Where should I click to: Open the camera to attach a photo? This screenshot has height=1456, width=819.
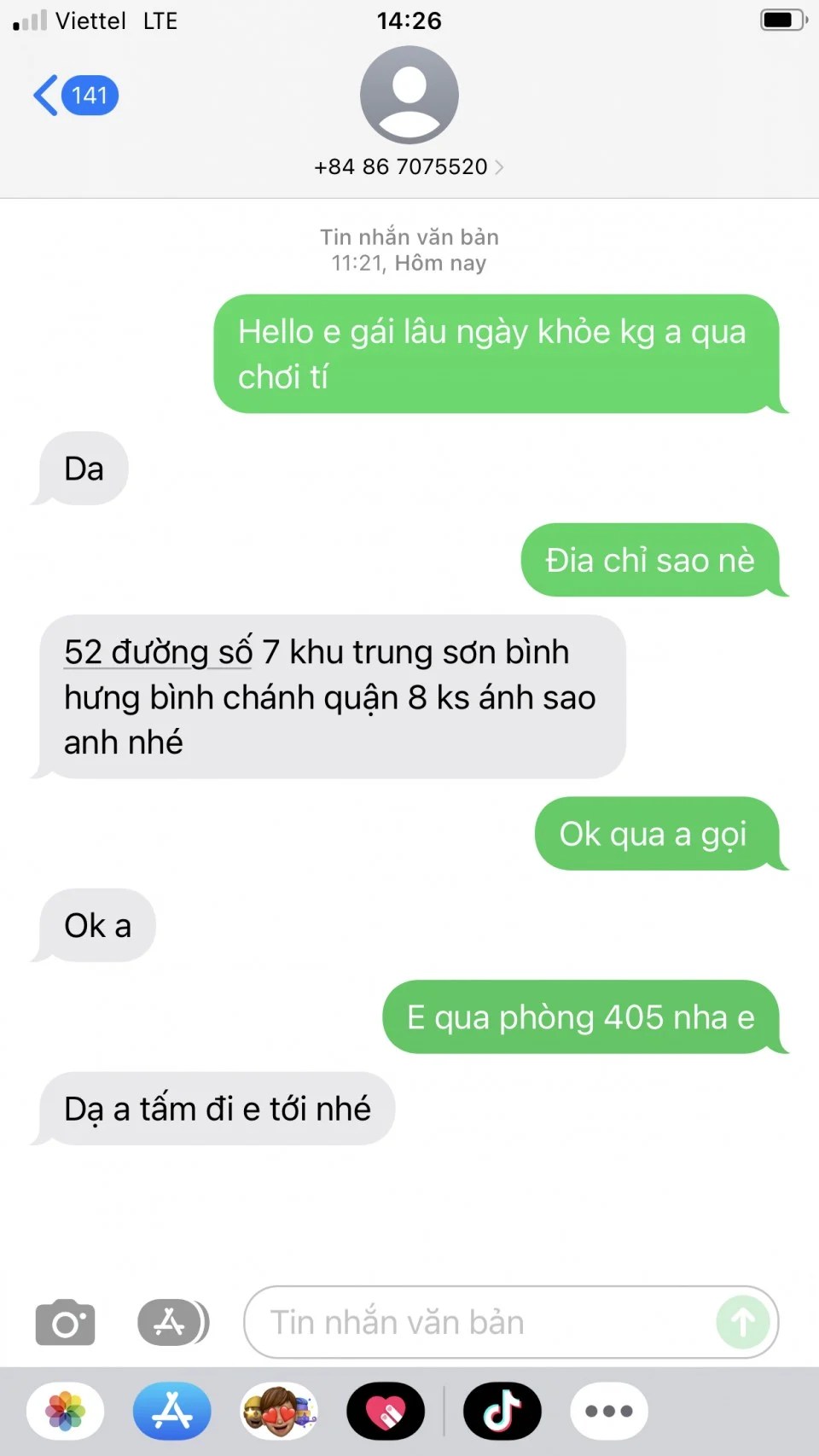click(65, 1322)
